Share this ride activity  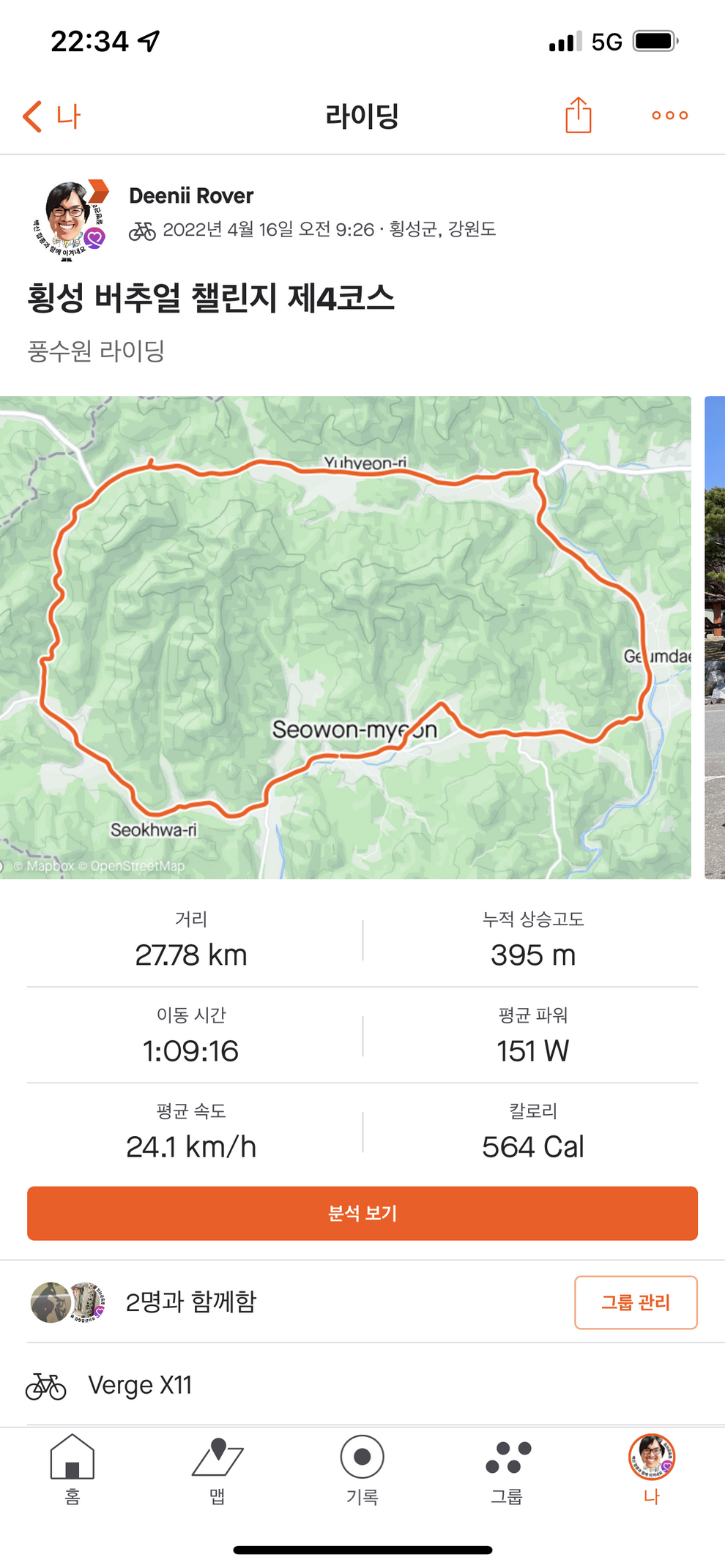coord(578,116)
